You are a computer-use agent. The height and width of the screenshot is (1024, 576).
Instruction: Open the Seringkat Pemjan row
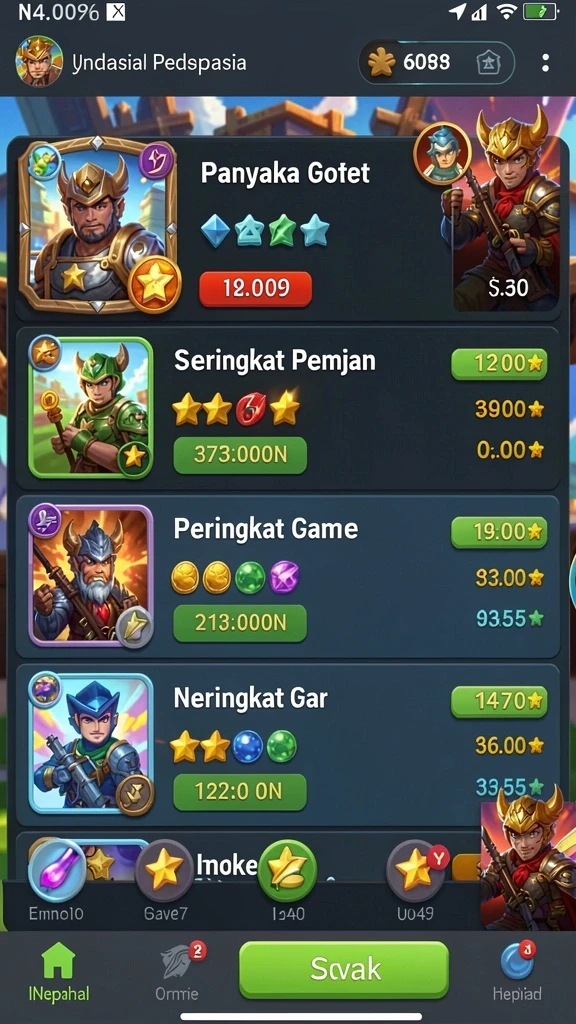(x=287, y=408)
